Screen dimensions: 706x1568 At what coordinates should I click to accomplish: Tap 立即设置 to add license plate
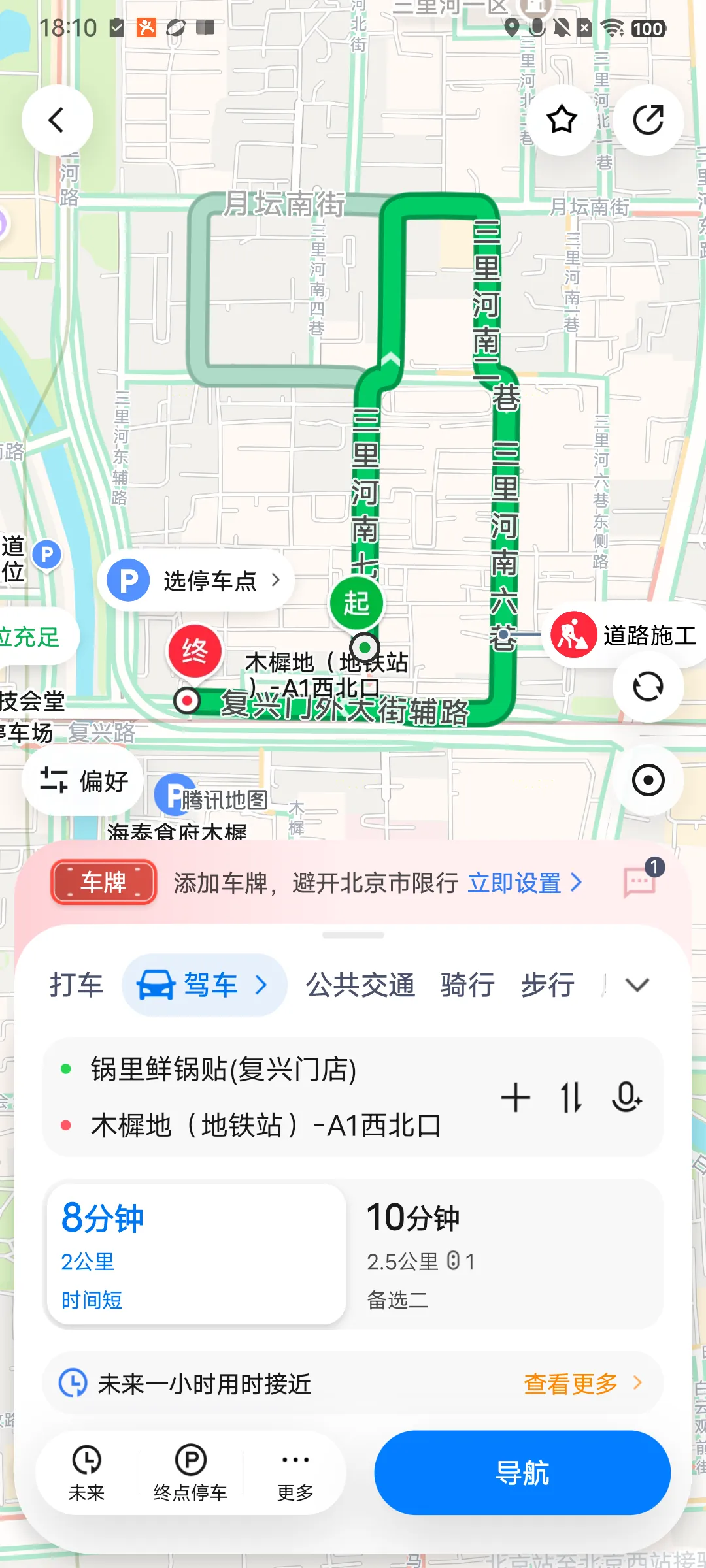click(x=524, y=883)
